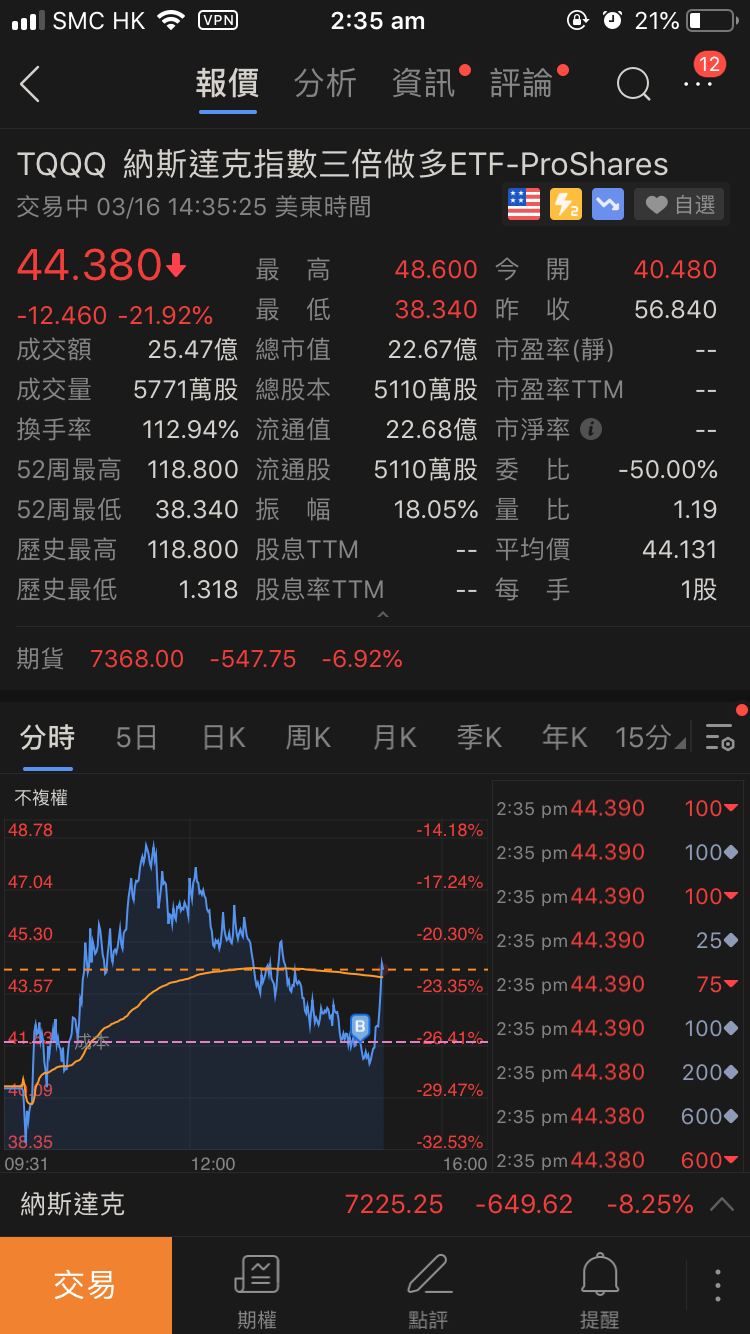Go back with the top-left arrow
The width and height of the screenshot is (750, 1334).
click(30, 85)
